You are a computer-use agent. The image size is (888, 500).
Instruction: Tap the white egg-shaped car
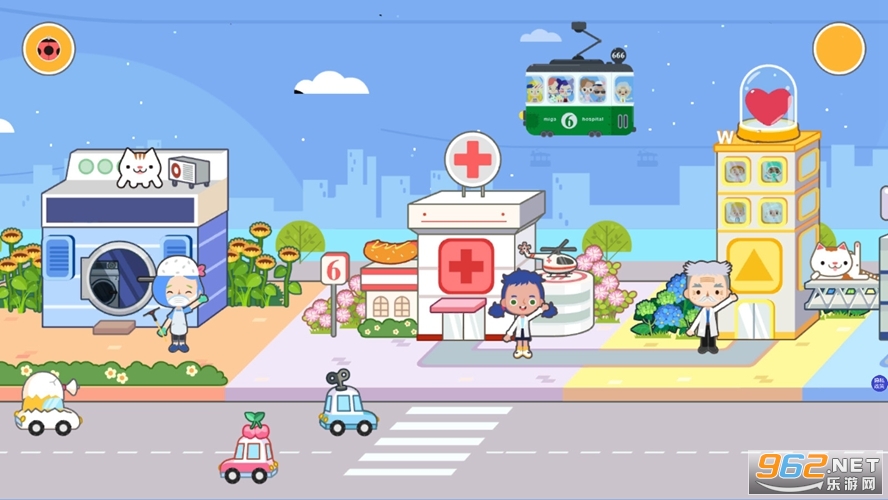[46, 405]
